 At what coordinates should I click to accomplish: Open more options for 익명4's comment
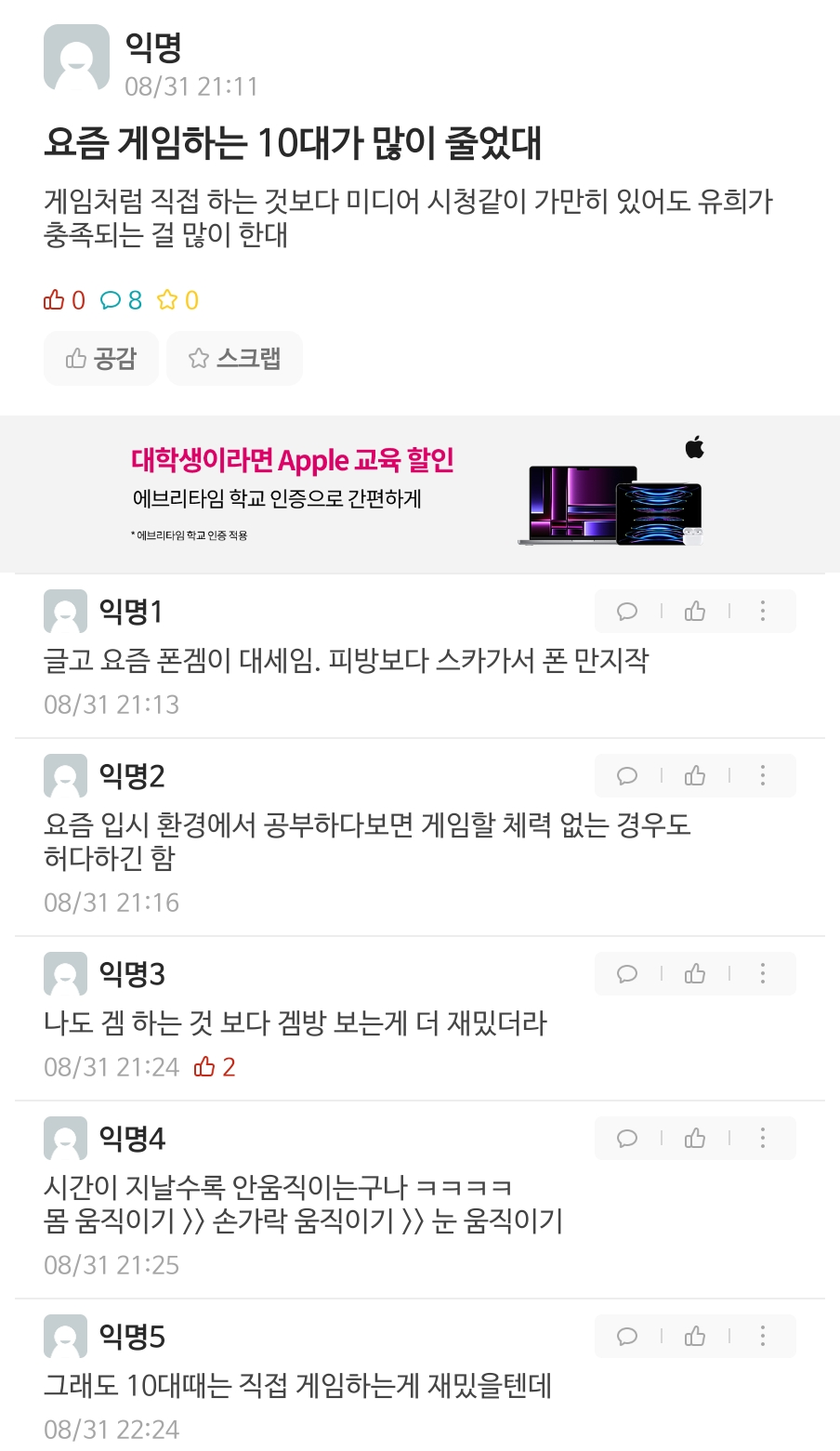(763, 1139)
